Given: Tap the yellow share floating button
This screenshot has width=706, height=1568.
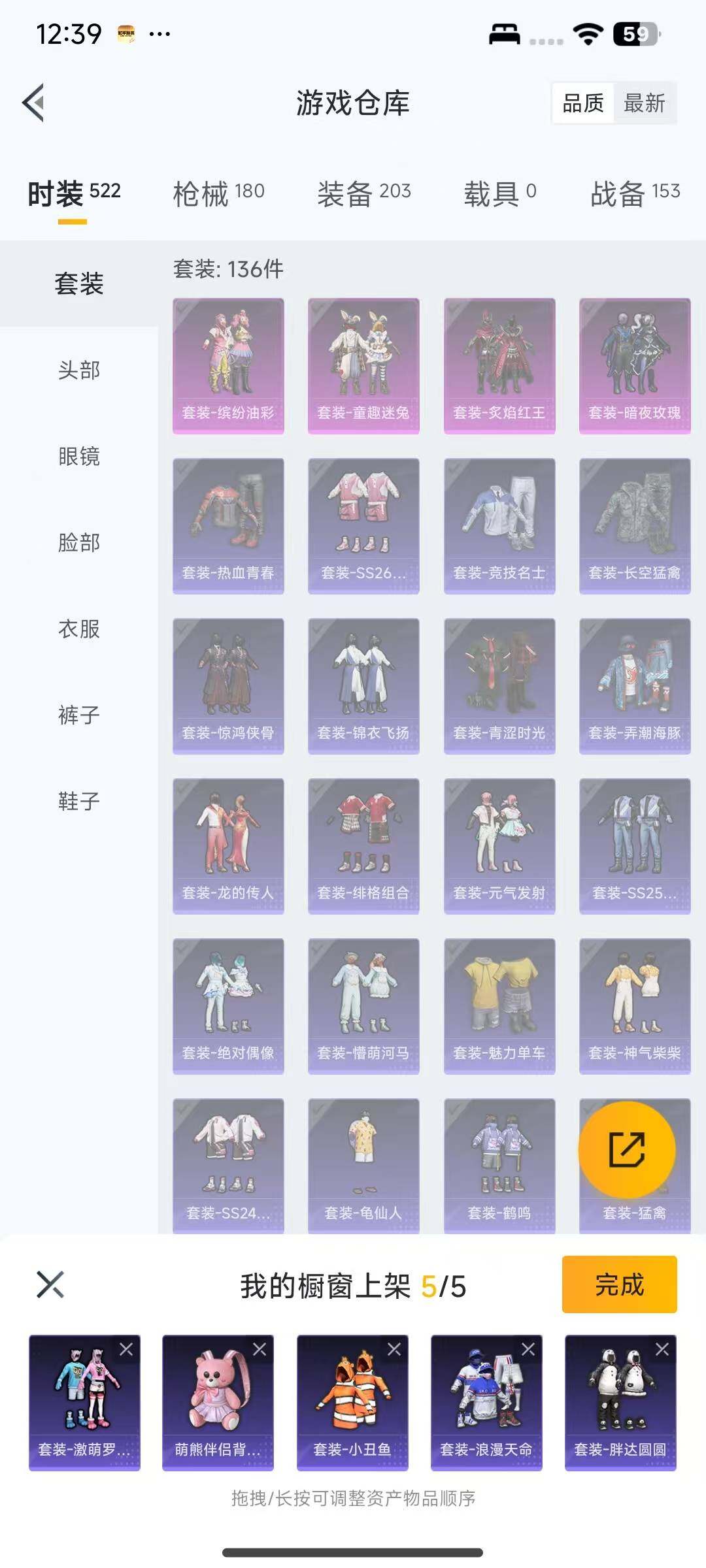Looking at the screenshot, I should coord(627,1149).
